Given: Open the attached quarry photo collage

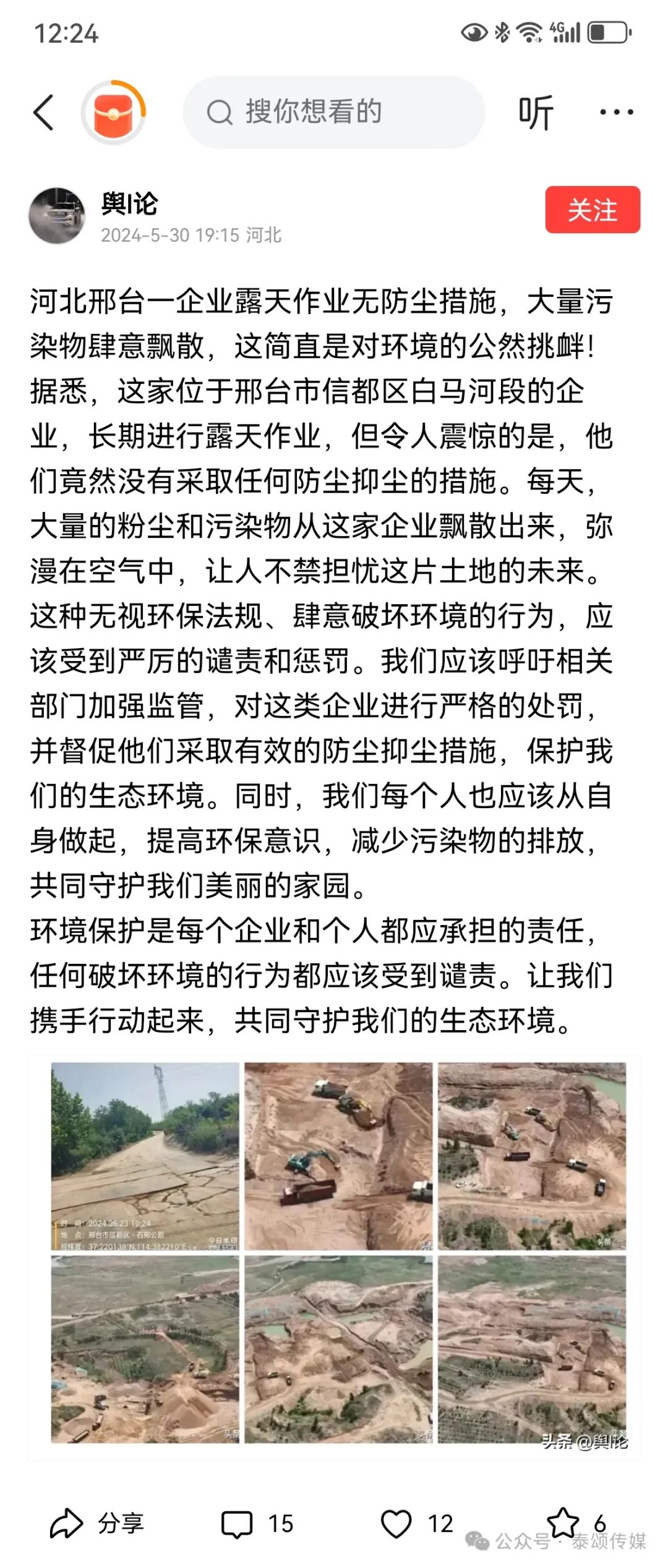Looking at the screenshot, I should [x=338, y=1253].
